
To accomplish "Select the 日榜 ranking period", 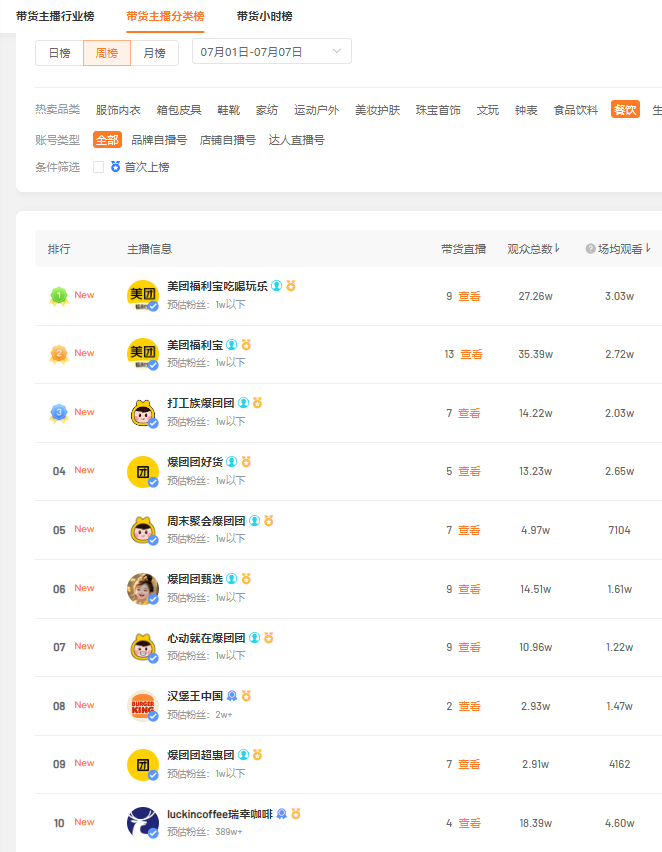I will point(59,53).
